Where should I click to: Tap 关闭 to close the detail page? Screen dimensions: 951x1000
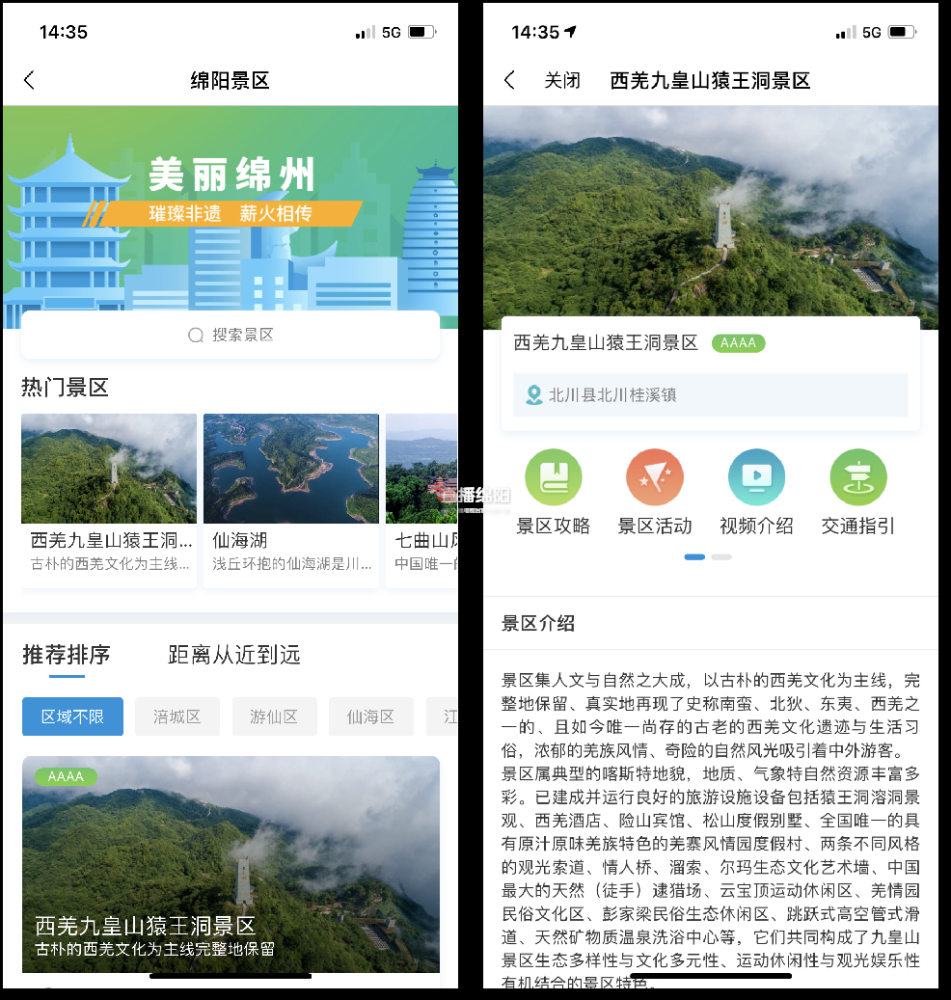point(562,80)
